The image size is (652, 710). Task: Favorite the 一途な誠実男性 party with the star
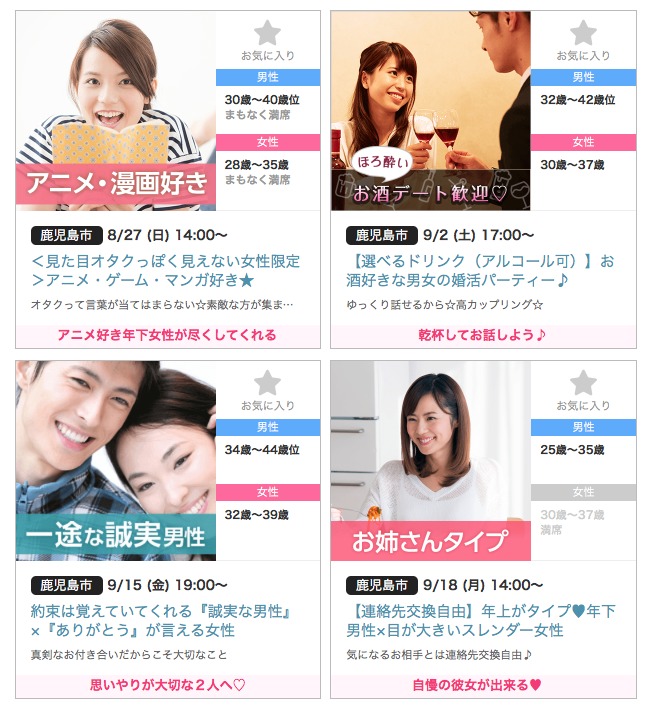pos(267,383)
